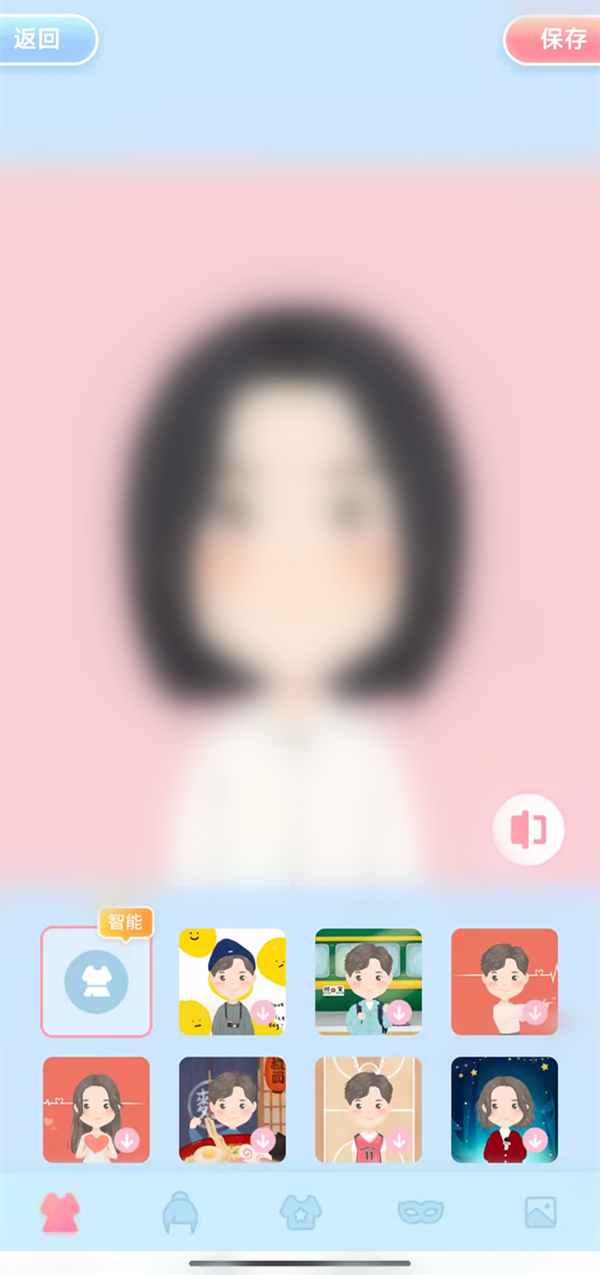This screenshot has width=600, height=1275.
Task: Choose the basketball jersey template
Action: click(x=368, y=1109)
